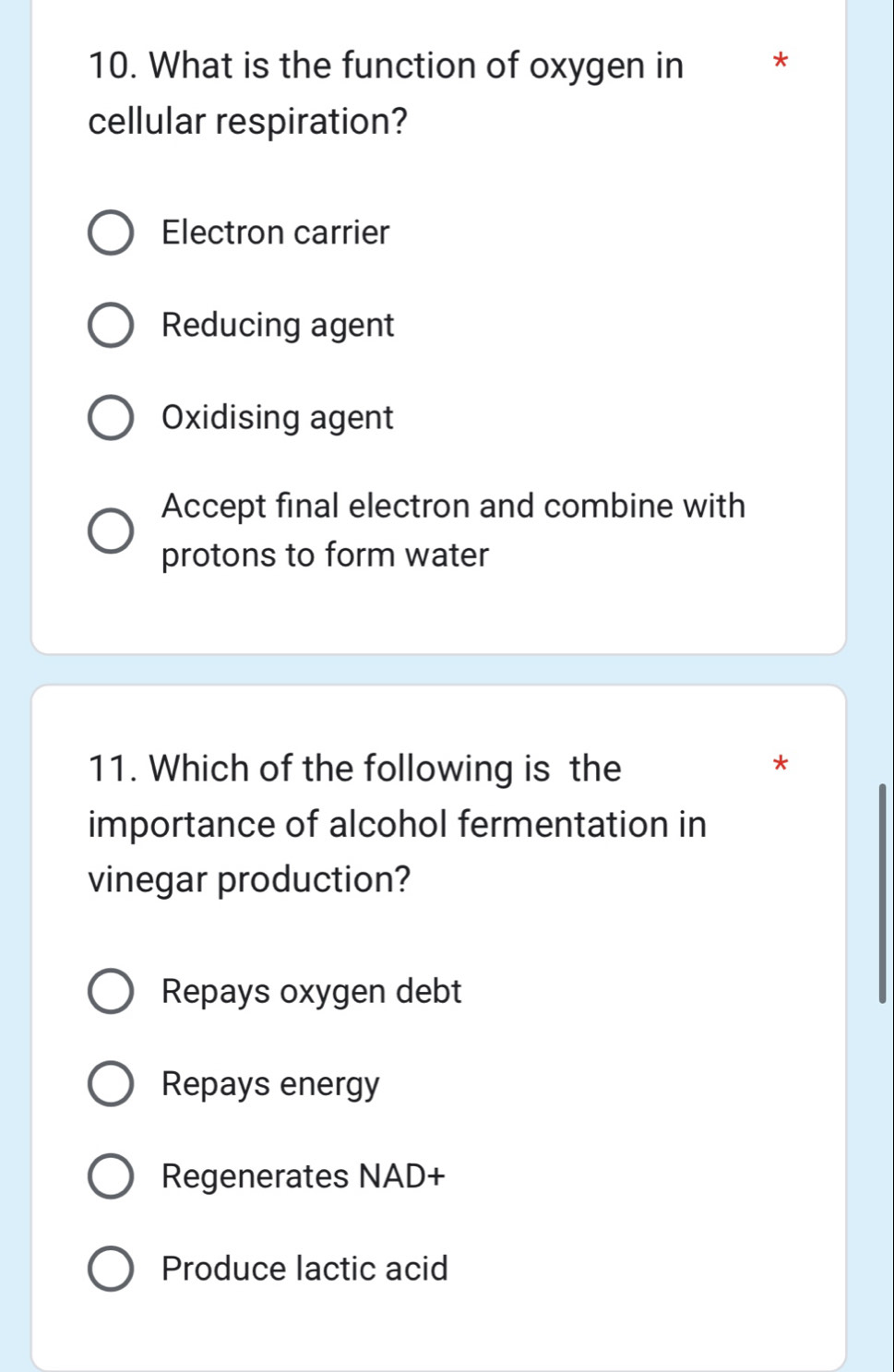The width and height of the screenshot is (894, 1372).
Task: Choose "Accept final electron and combine with protons"
Action: point(110,531)
